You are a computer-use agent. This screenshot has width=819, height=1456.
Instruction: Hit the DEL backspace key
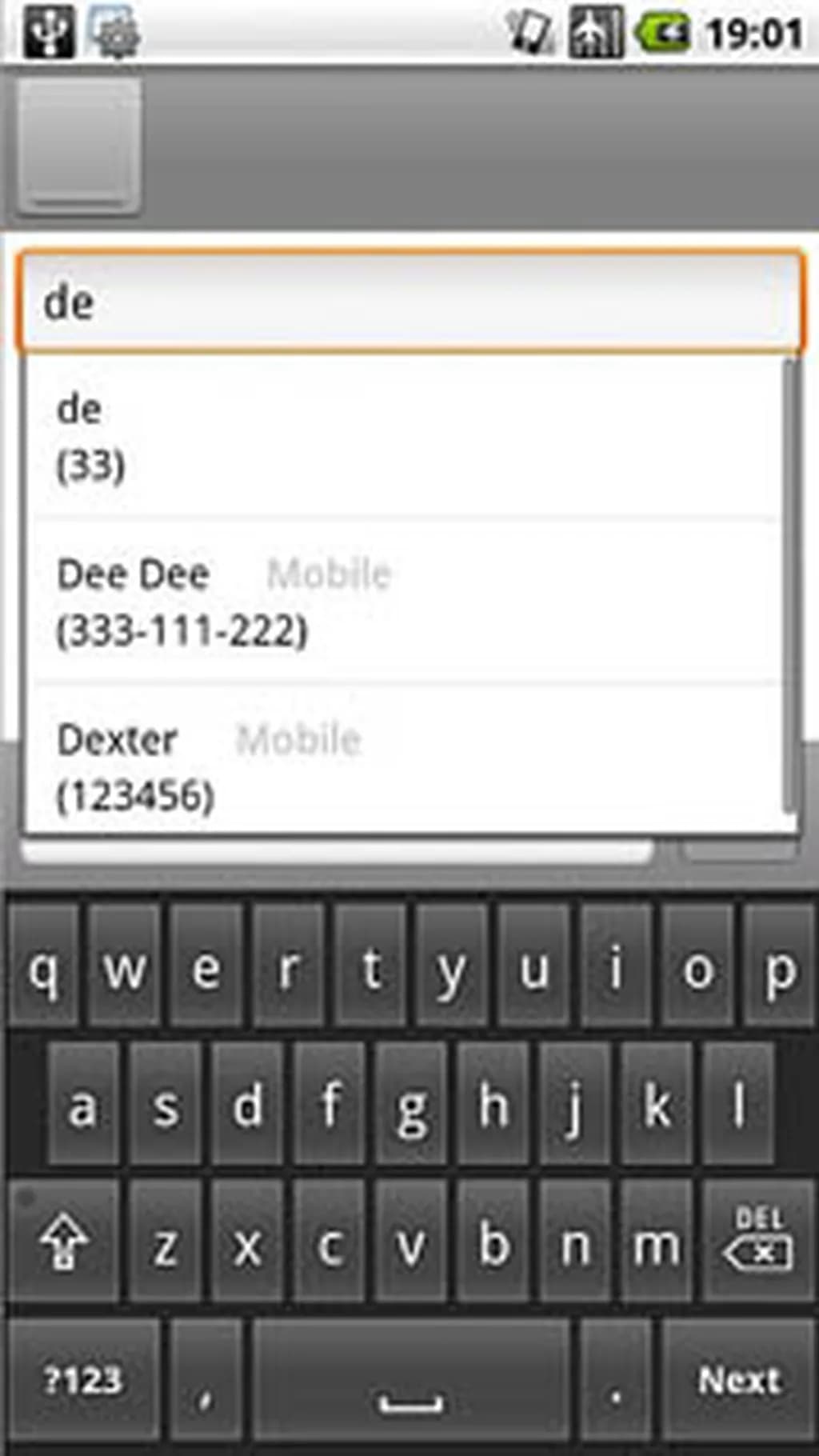click(757, 1241)
